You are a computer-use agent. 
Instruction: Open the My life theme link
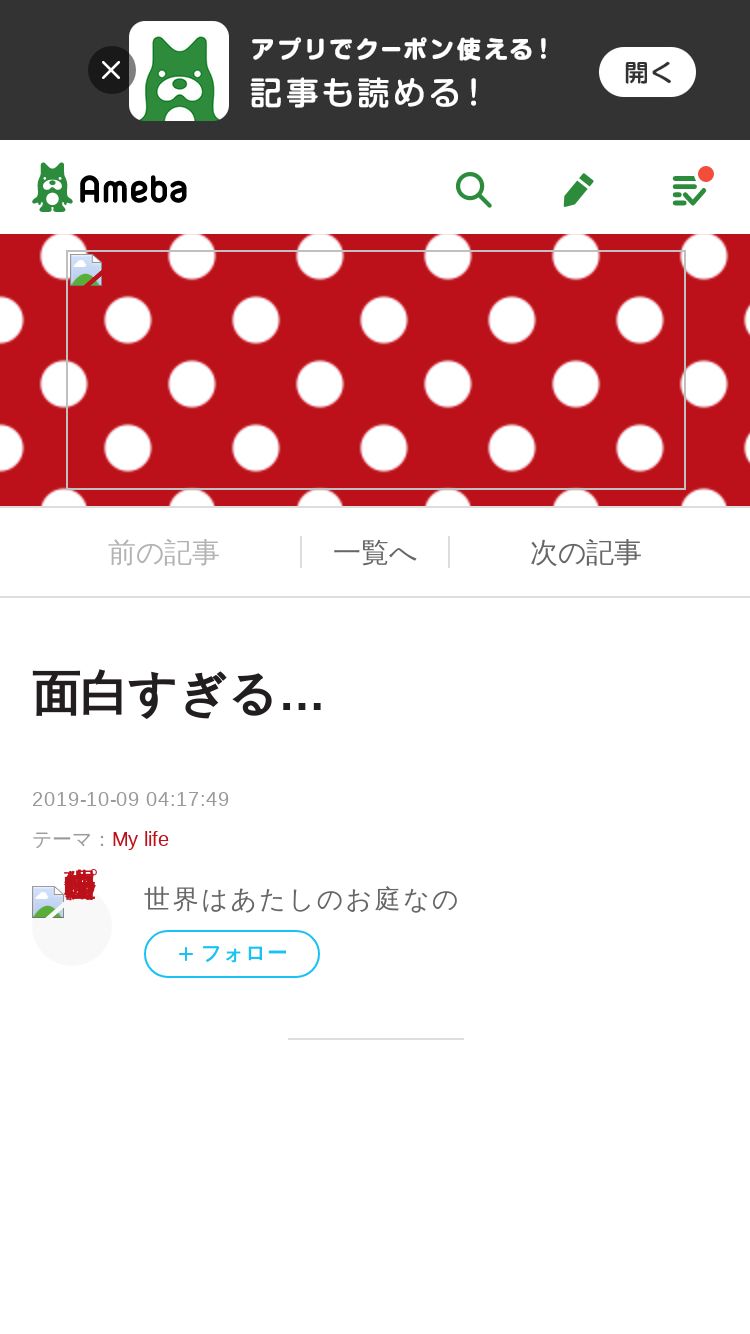pyautogui.click(x=140, y=839)
